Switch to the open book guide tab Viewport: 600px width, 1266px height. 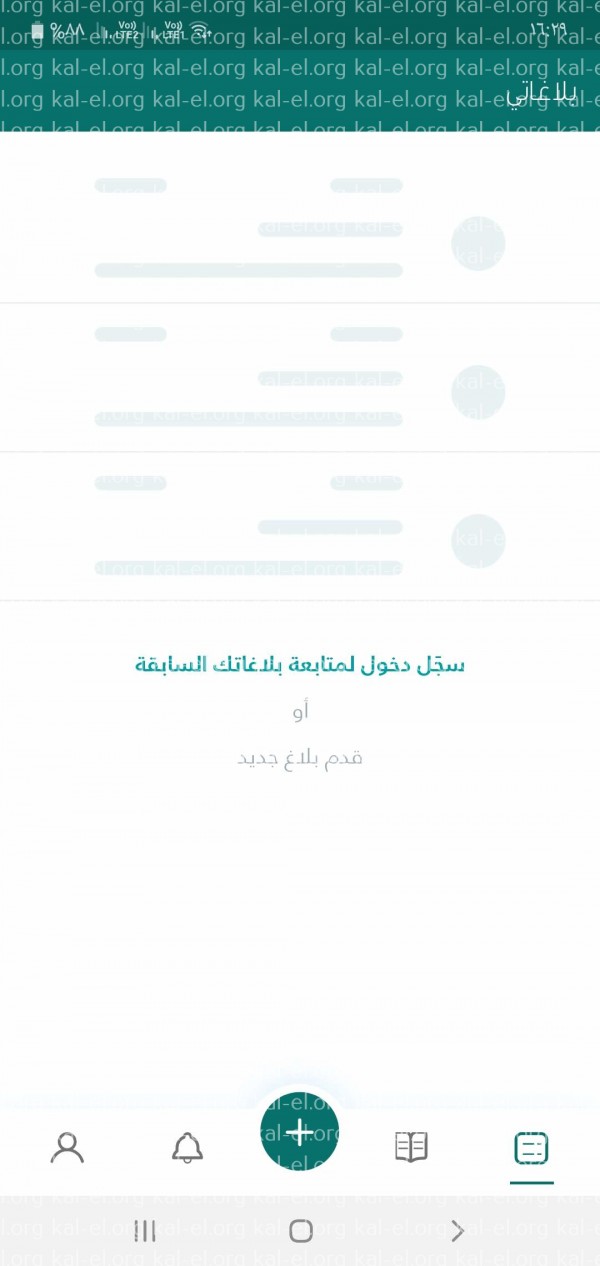click(x=411, y=1147)
